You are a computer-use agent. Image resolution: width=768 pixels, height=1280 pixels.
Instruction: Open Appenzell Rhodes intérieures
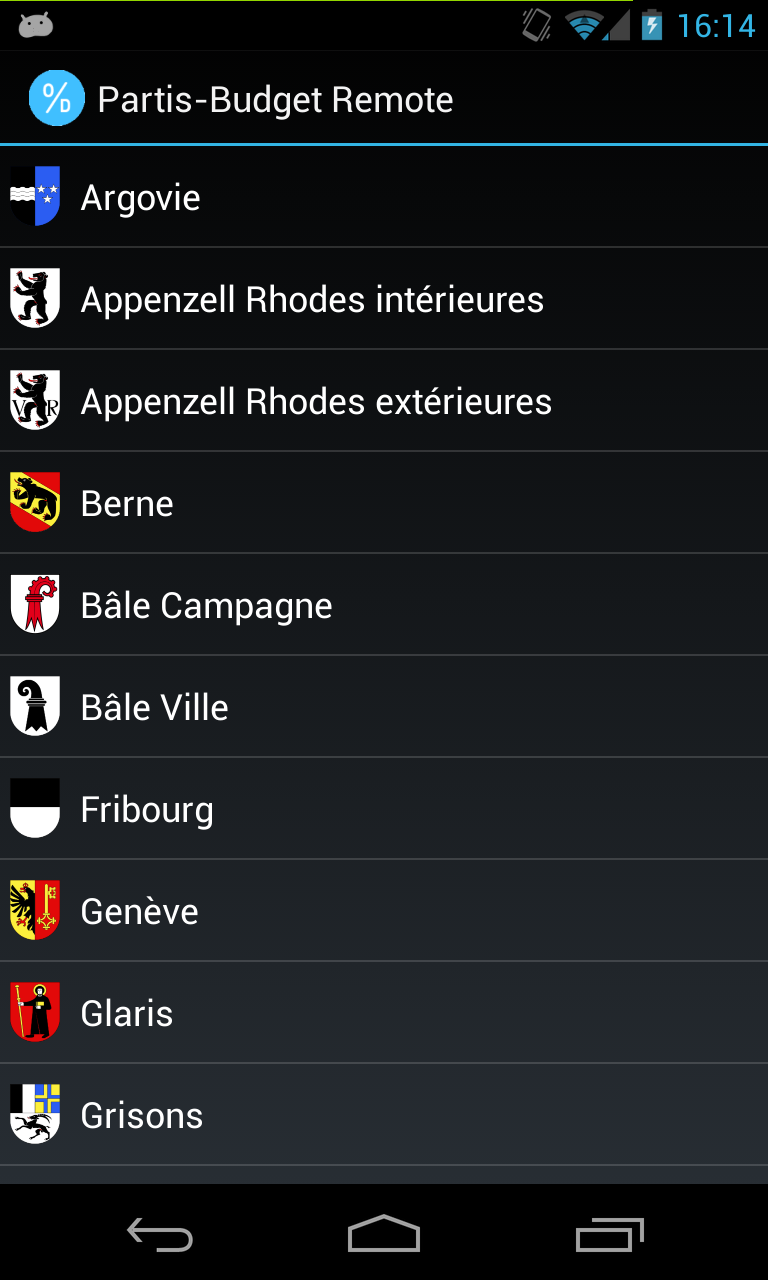tap(384, 299)
